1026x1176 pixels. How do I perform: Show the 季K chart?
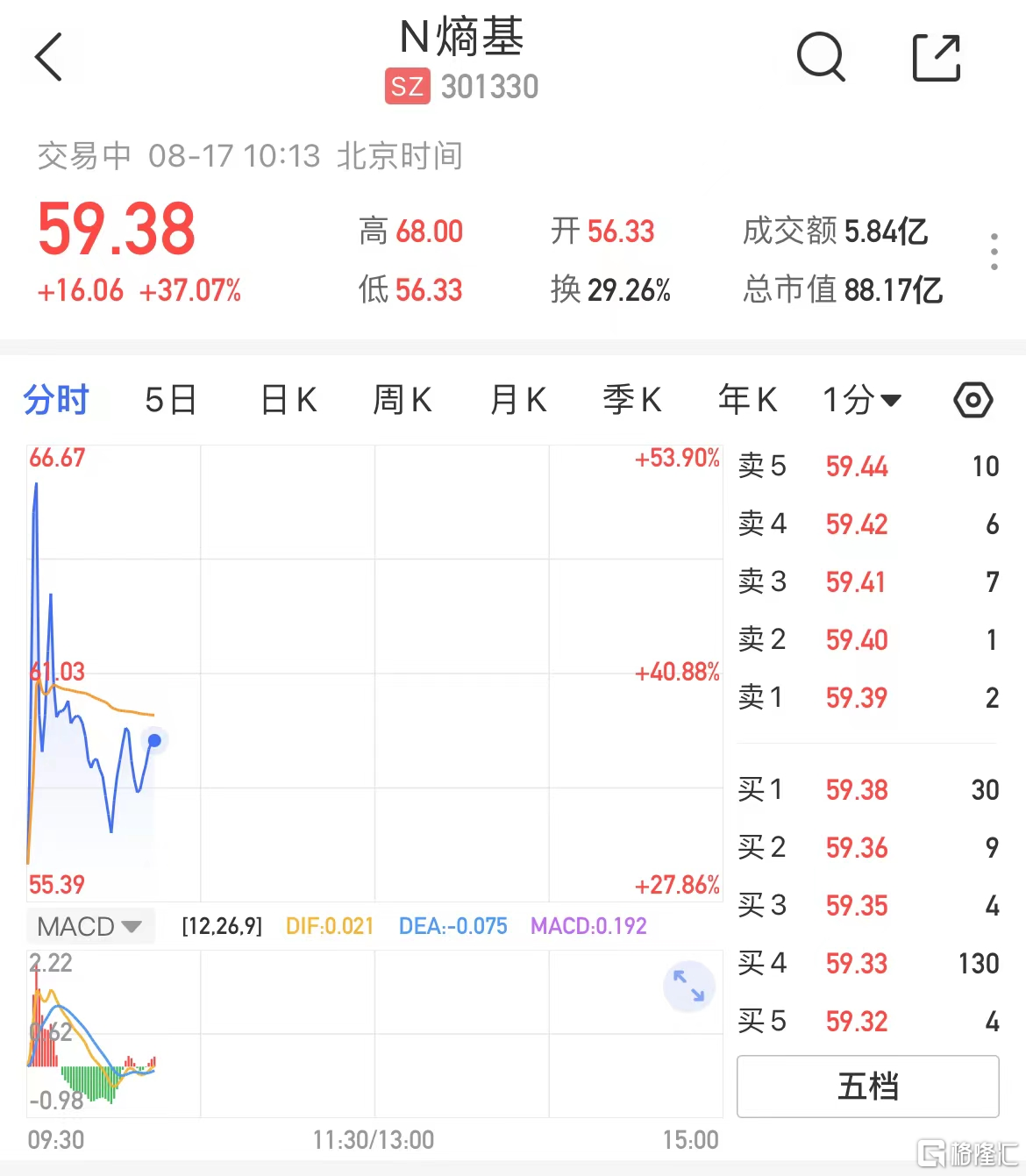point(632,400)
